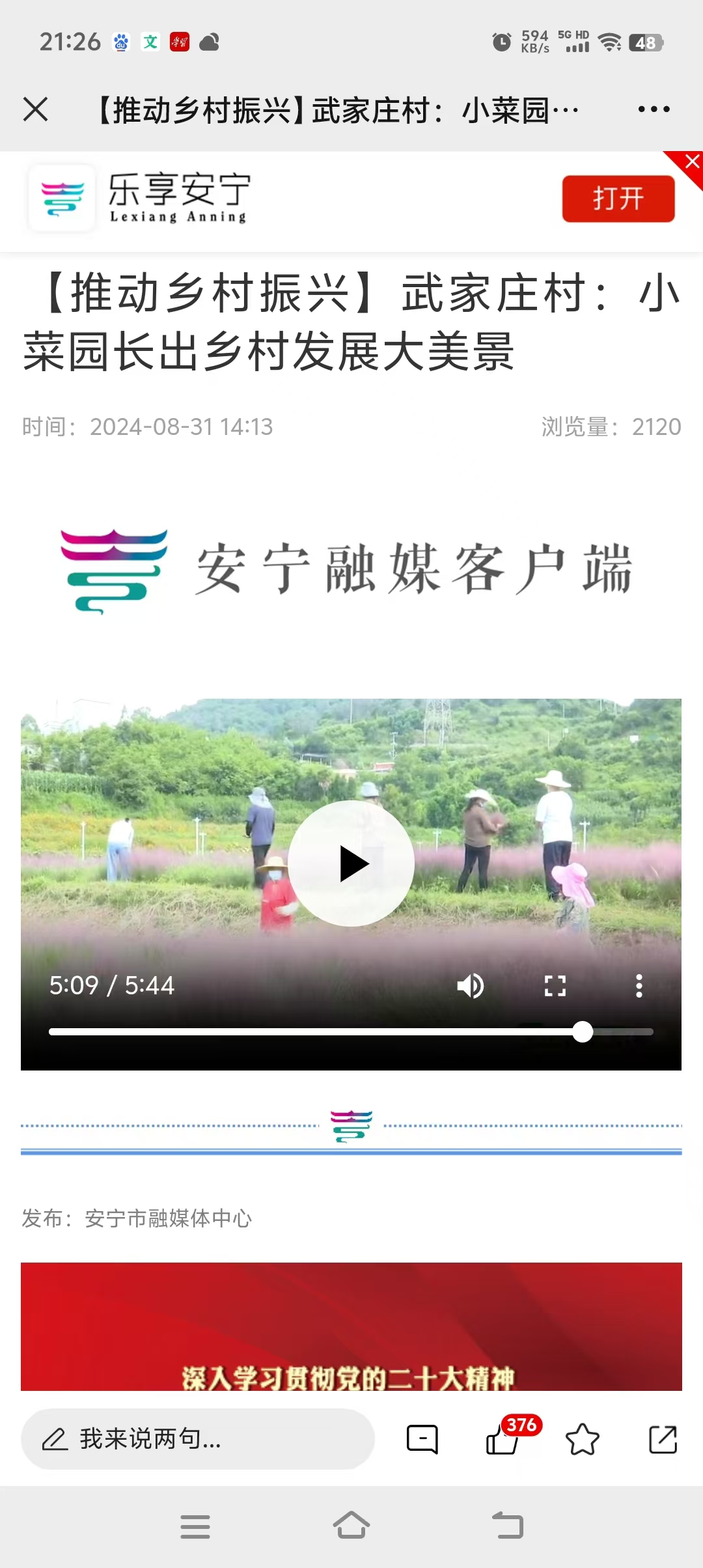View the article comments

point(422,1439)
